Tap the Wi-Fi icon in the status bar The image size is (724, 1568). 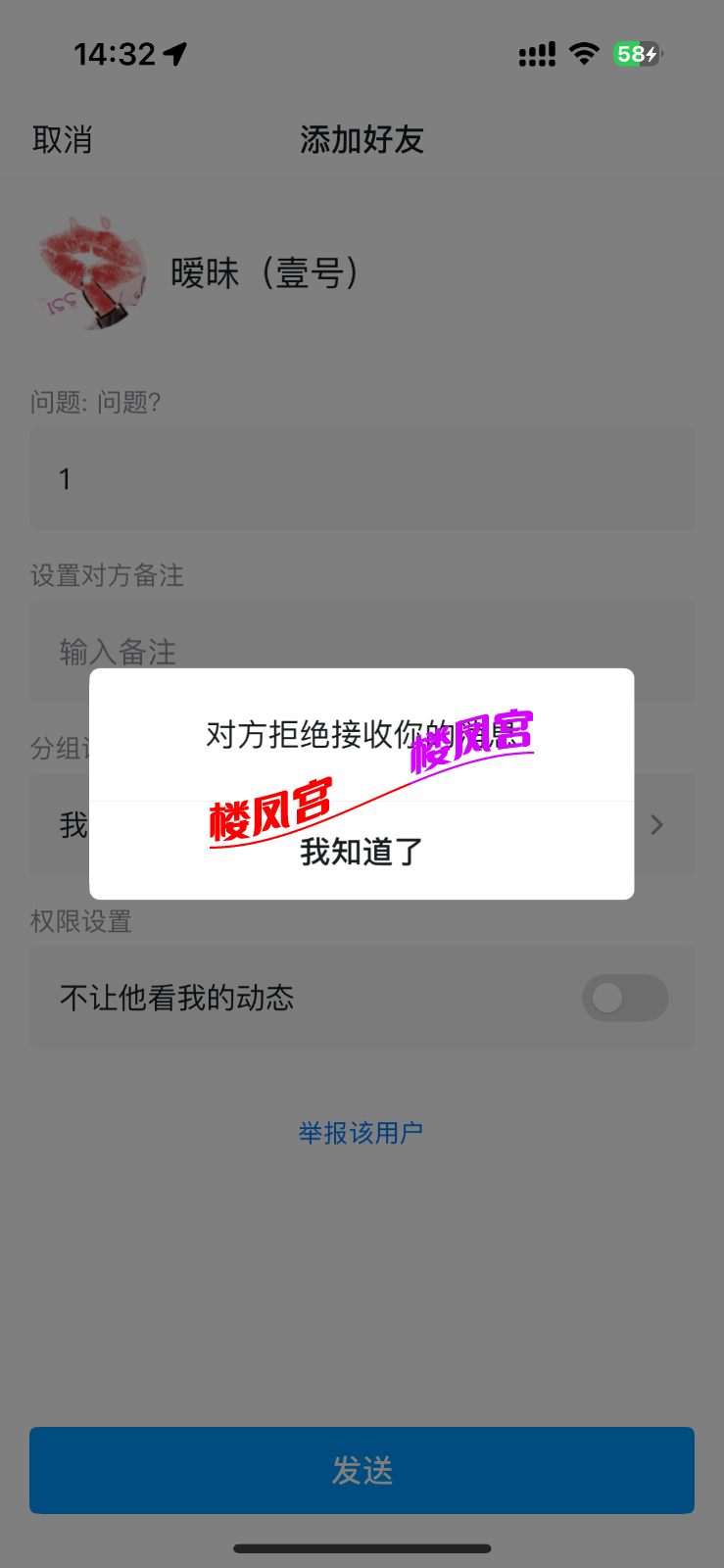(583, 54)
